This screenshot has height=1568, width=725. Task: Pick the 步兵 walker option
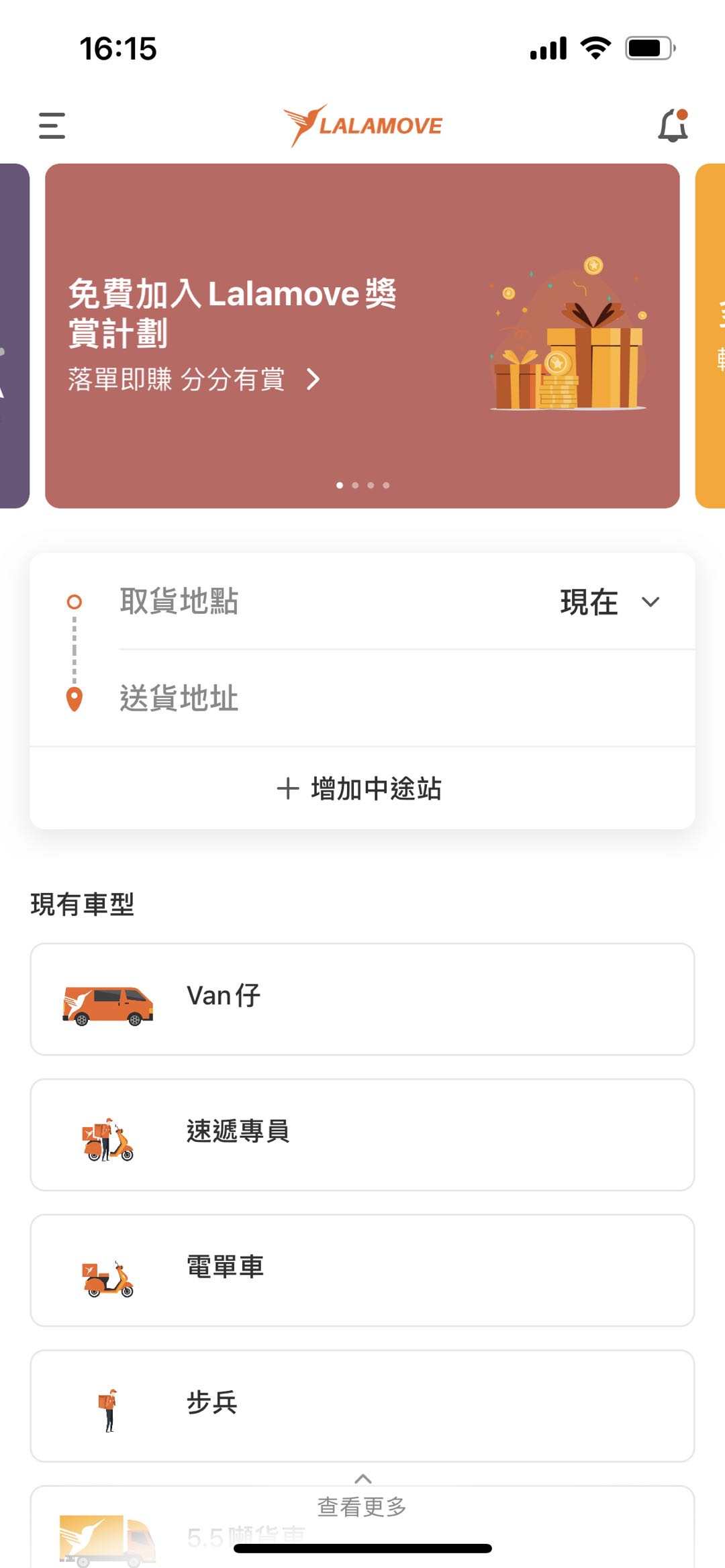click(x=362, y=1406)
